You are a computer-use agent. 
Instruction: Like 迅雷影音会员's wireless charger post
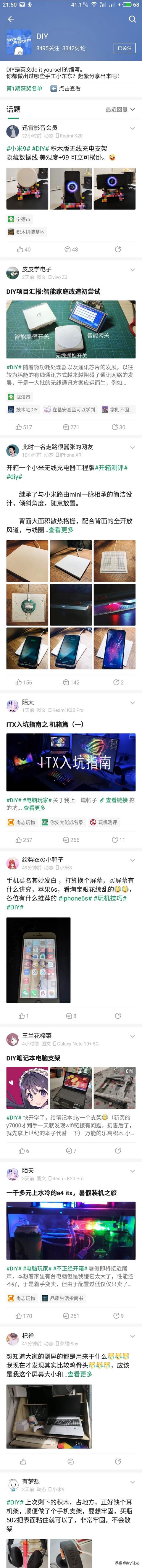point(24,249)
